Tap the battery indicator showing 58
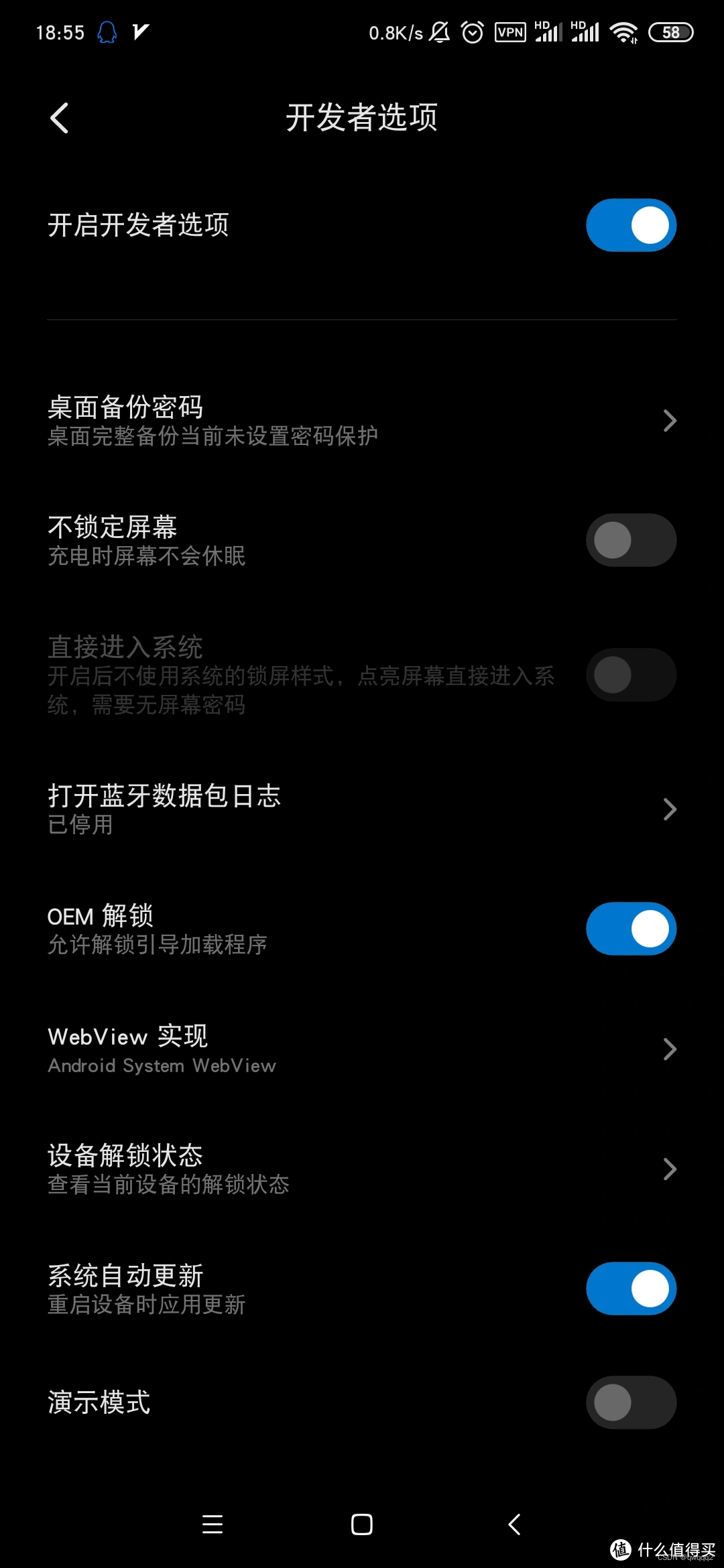The image size is (724, 1568). coord(670,31)
